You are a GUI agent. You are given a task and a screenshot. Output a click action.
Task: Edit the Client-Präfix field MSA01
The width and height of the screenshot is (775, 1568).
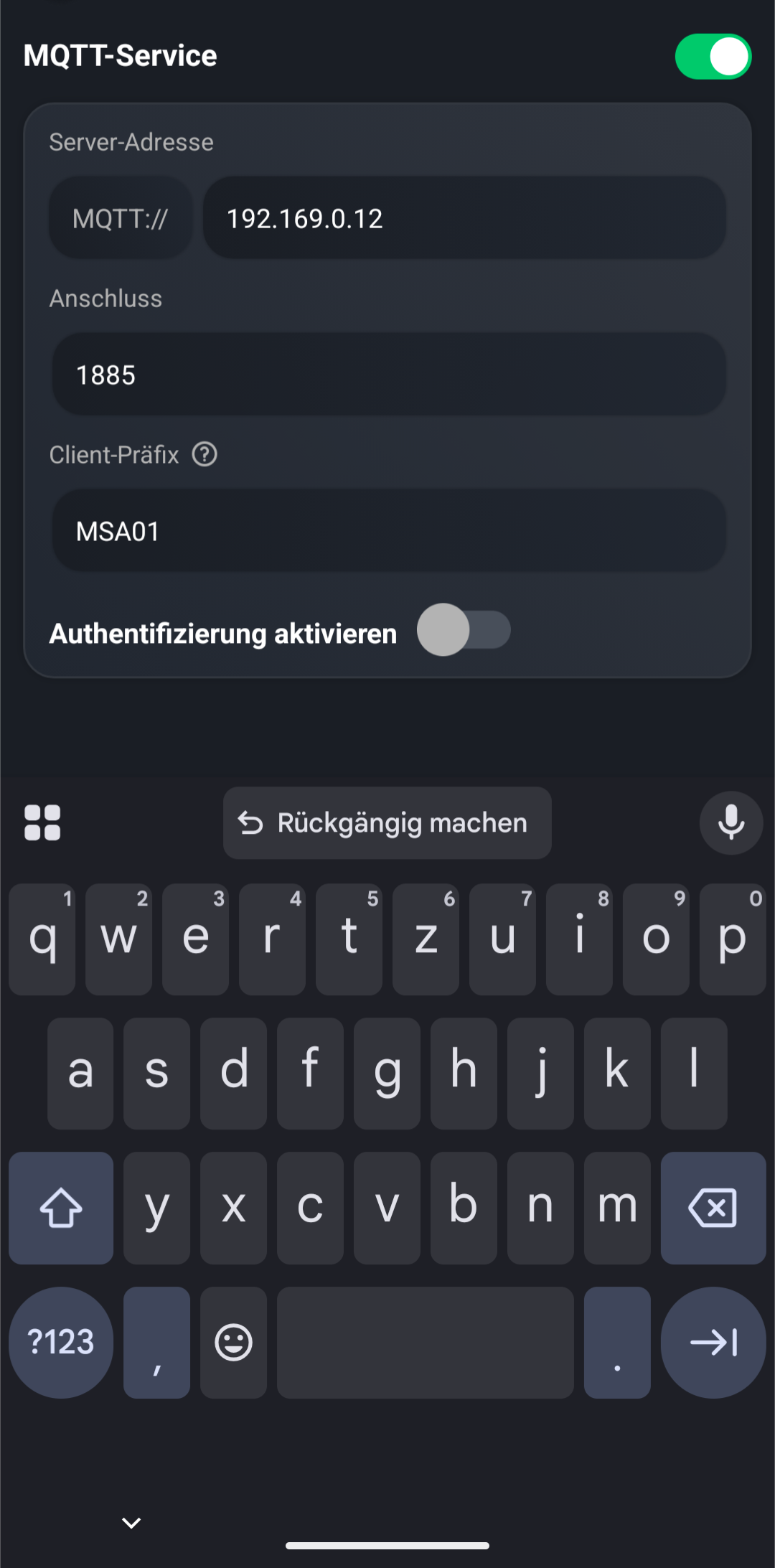(x=388, y=531)
